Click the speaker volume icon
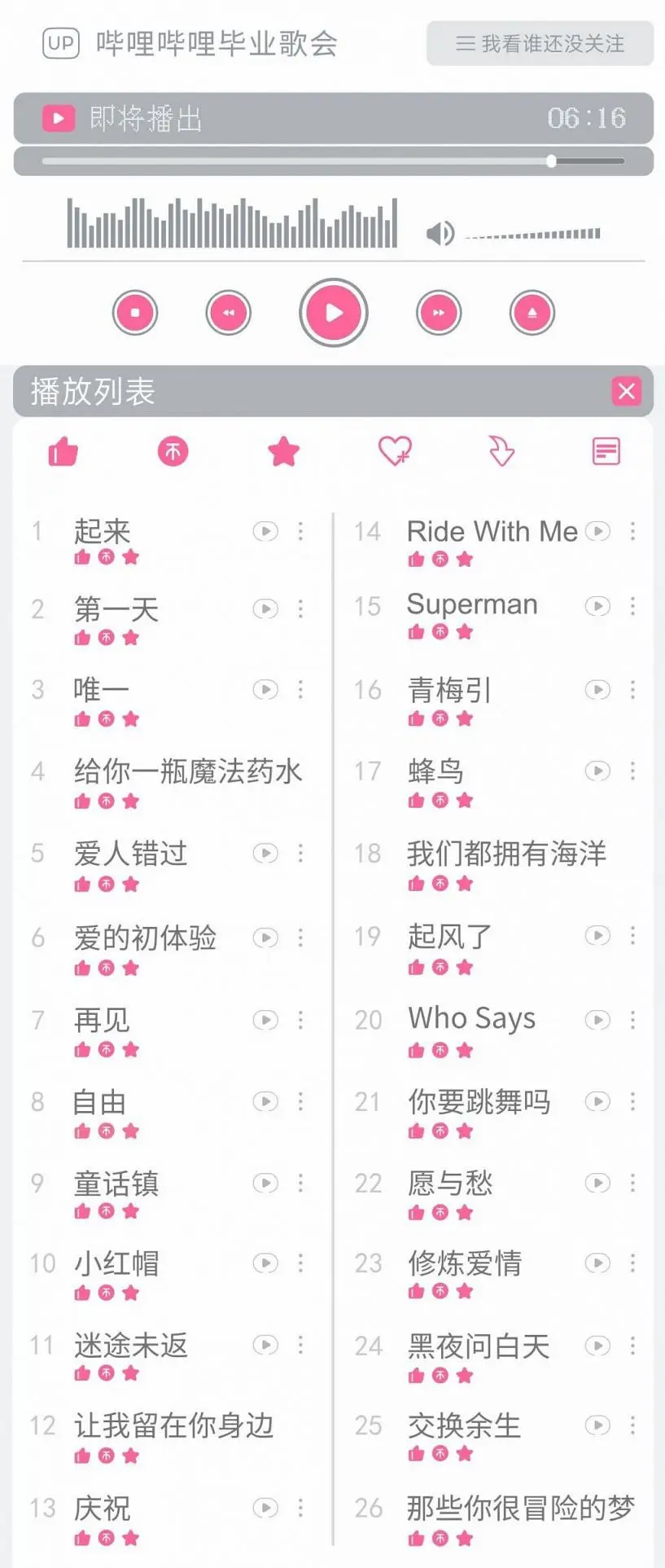This screenshot has width=665, height=1568. coord(439,233)
